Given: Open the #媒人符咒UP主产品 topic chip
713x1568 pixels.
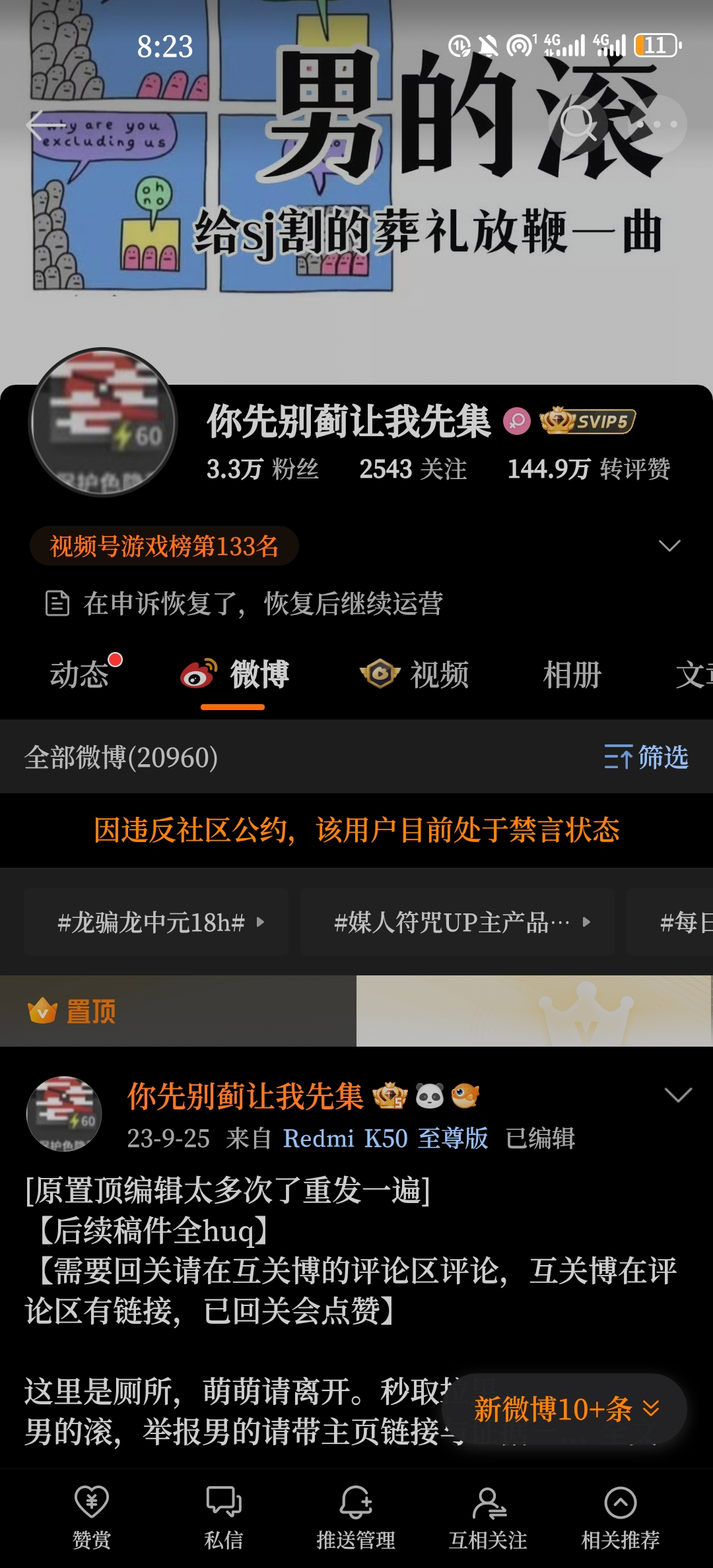Looking at the screenshot, I should point(457,922).
